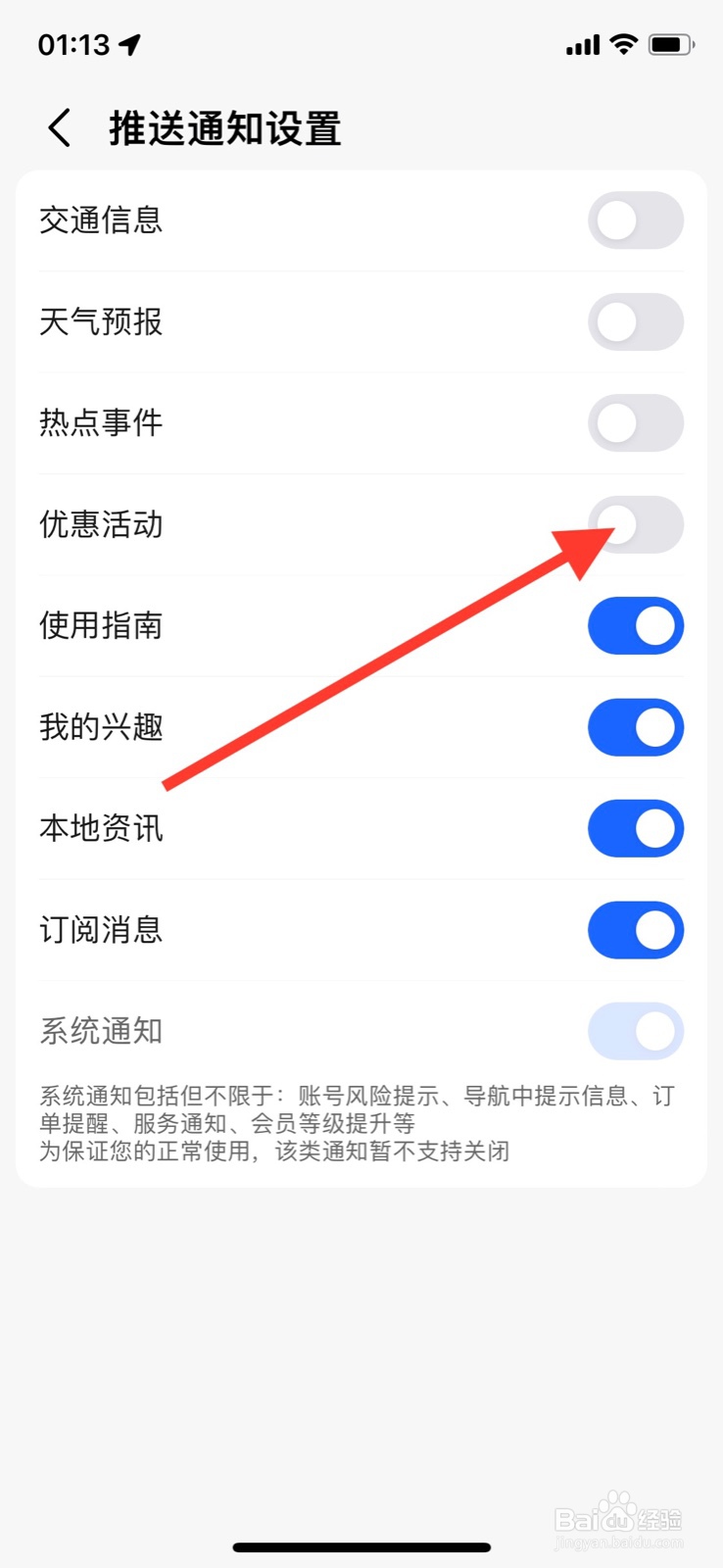
Task: Turn off the 订阅消息 switch
Action: 636,930
